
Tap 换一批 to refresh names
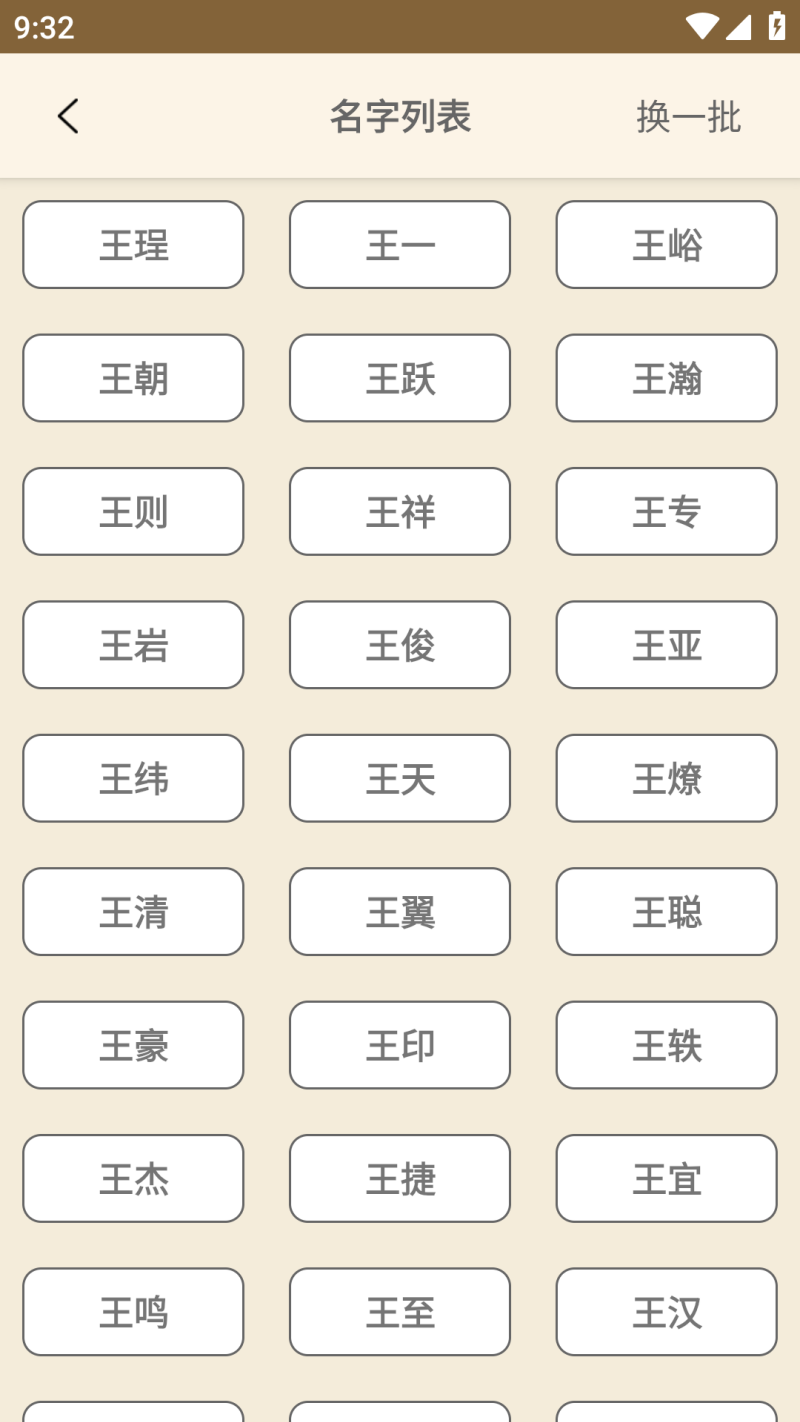688,117
